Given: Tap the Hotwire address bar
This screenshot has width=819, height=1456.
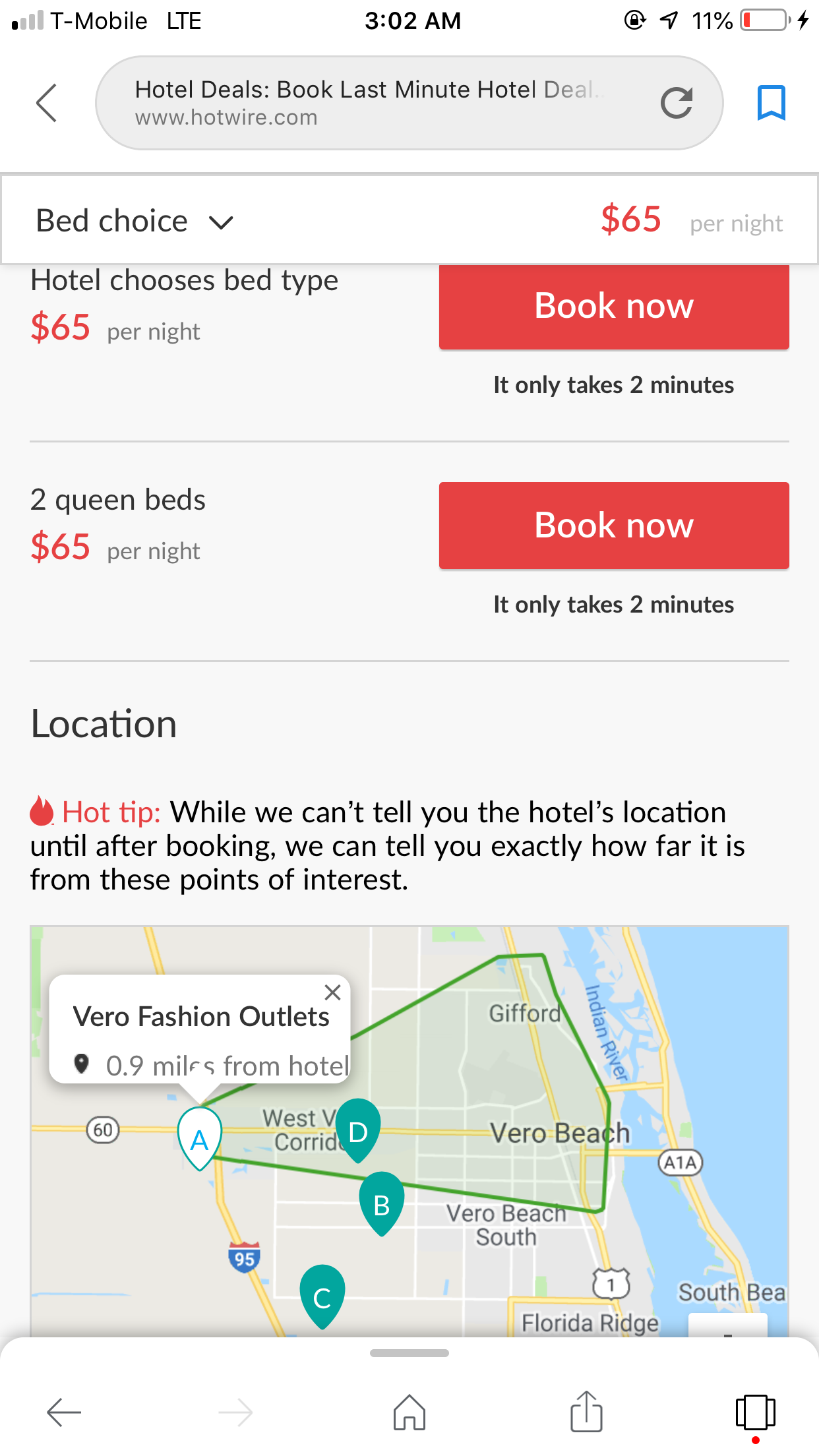Looking at the screenshot, I should tap(369, 103).
